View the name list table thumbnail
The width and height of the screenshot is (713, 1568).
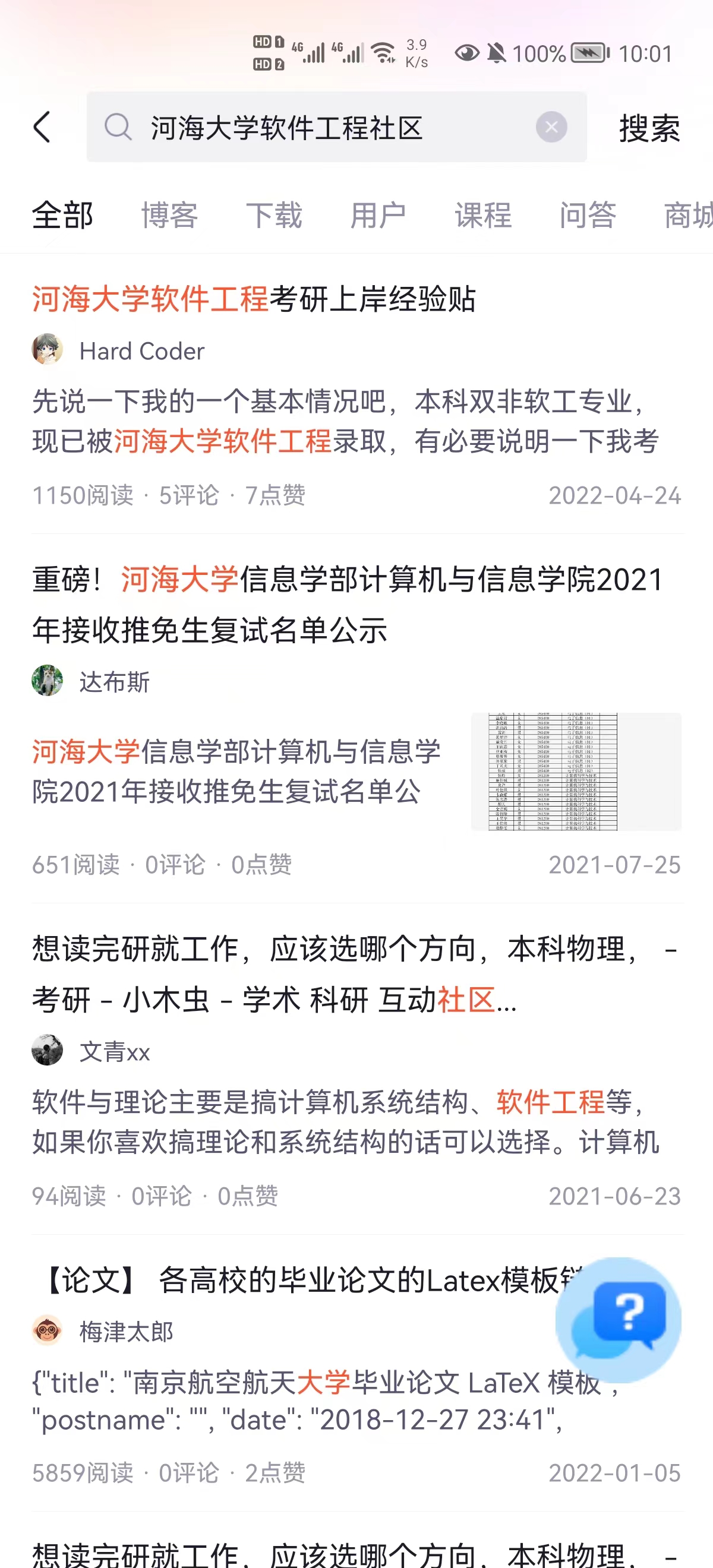click(x=575, y=771)
